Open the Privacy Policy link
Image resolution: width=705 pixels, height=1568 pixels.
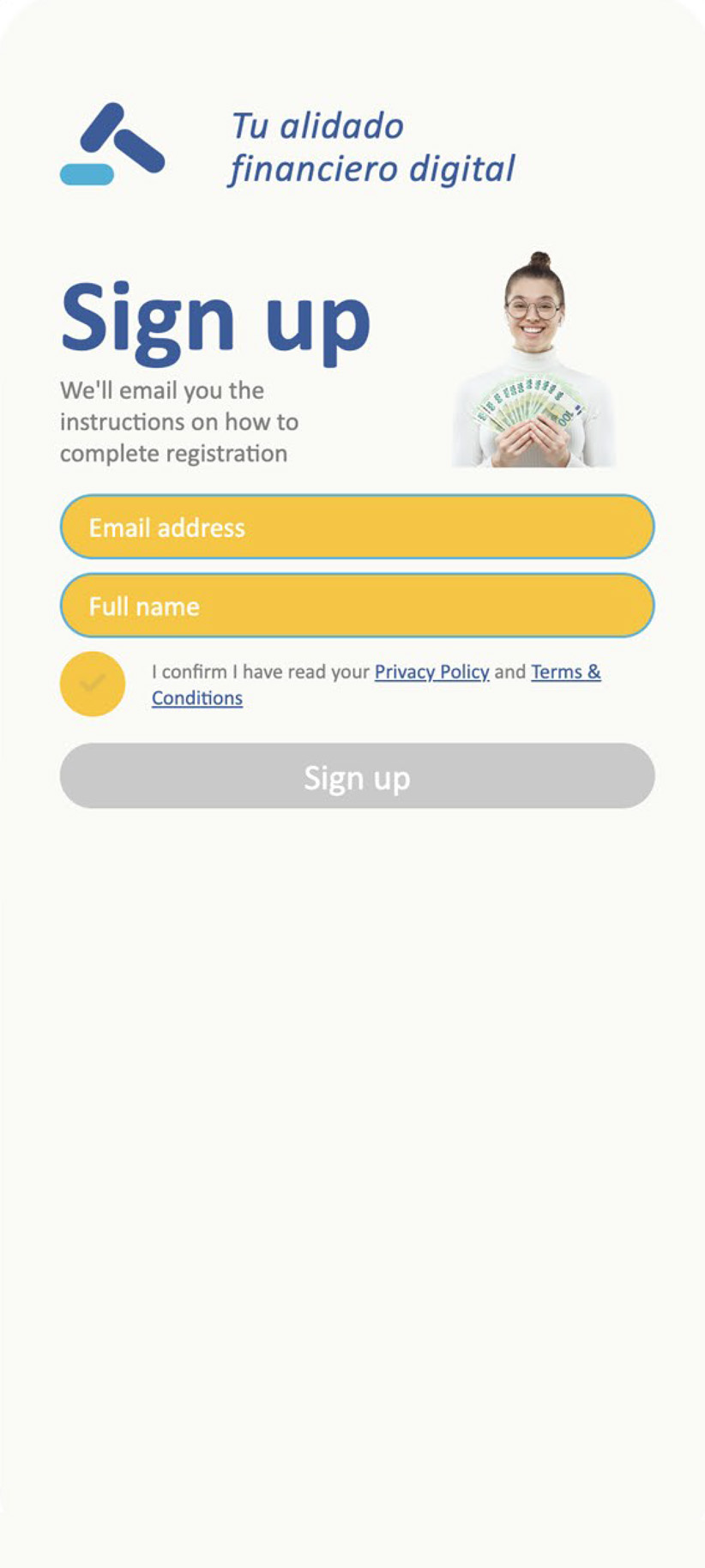pyautogui.click(x=431, y=672)
